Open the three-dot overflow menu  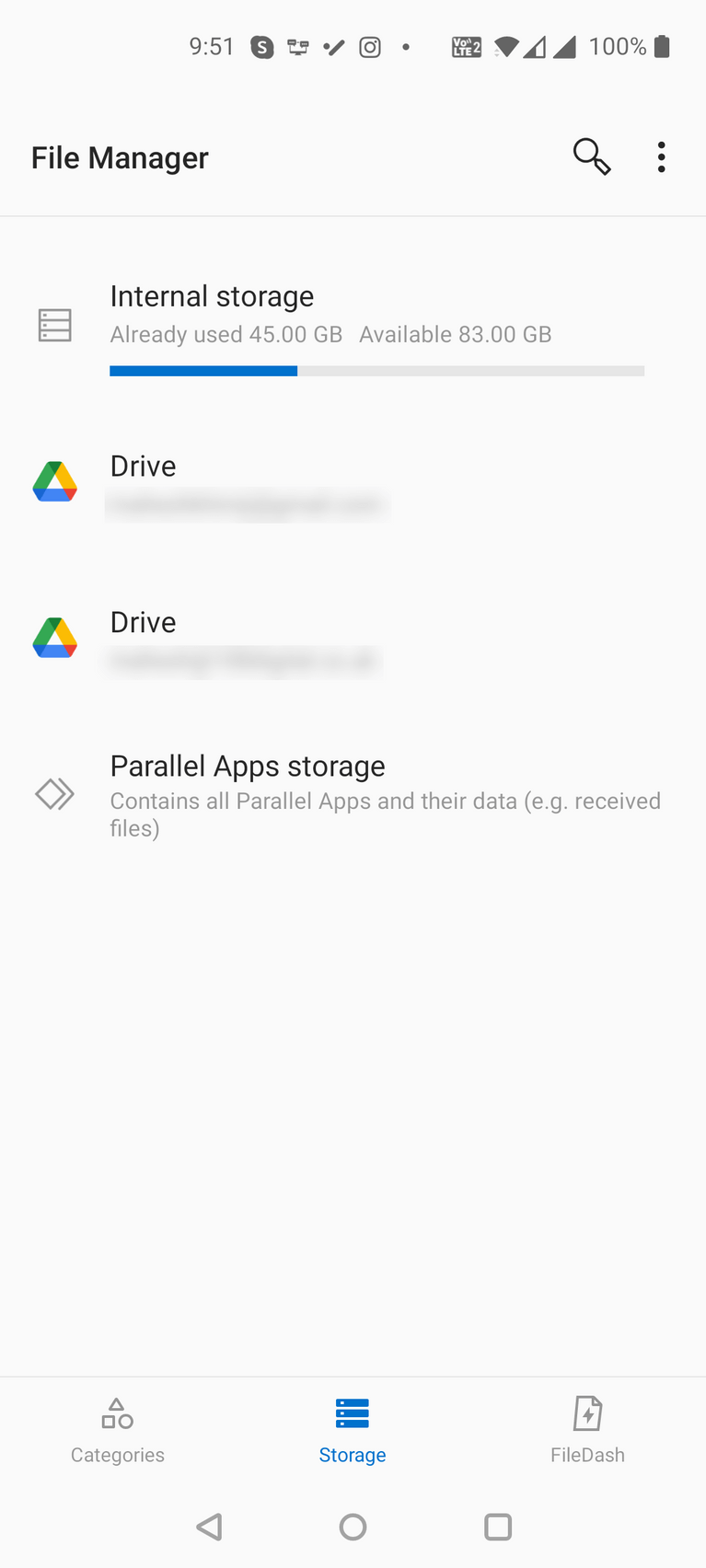coord(661,157)
